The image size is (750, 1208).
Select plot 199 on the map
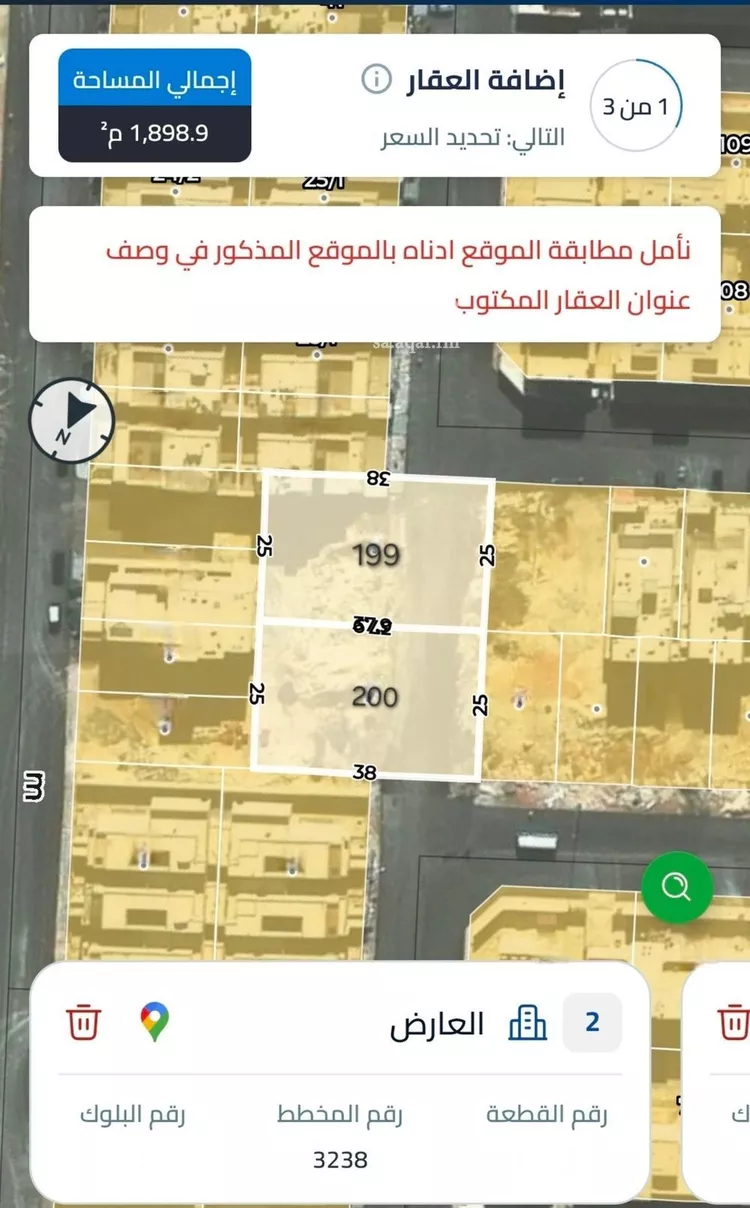(x=375, y=553)
